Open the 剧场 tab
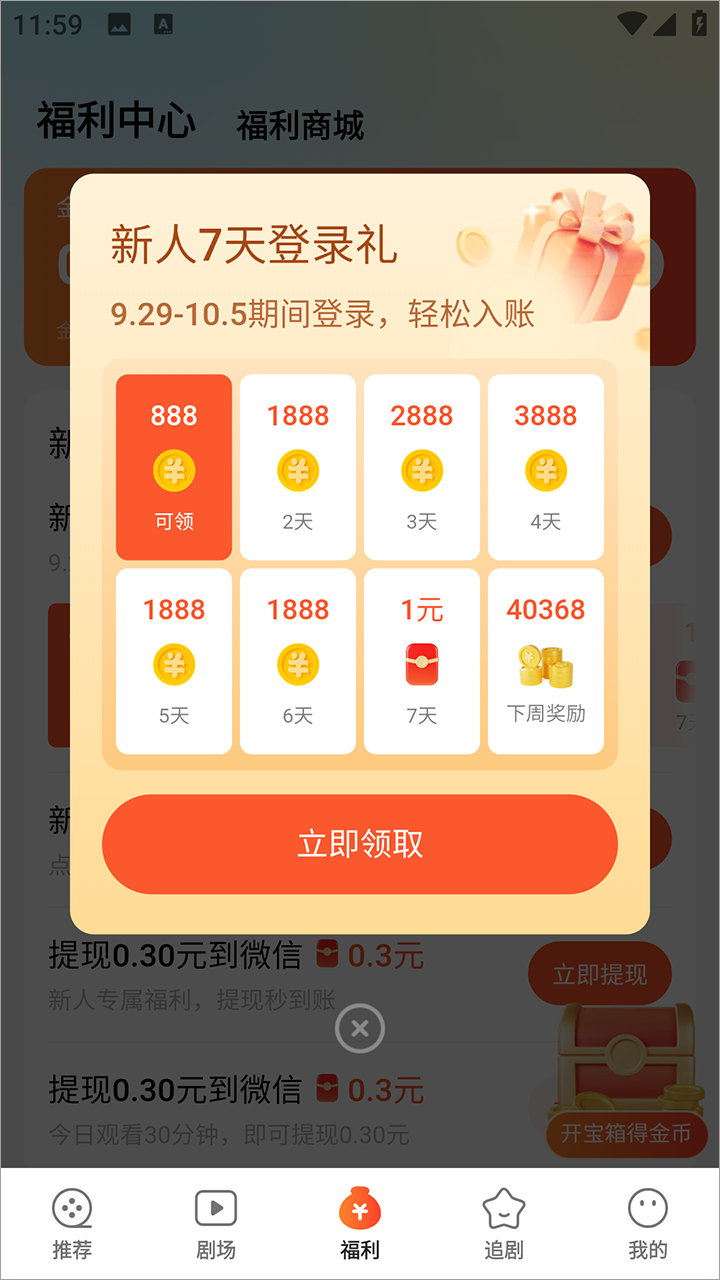This screenshot has height=1280, width=720. coord(216,1224)
